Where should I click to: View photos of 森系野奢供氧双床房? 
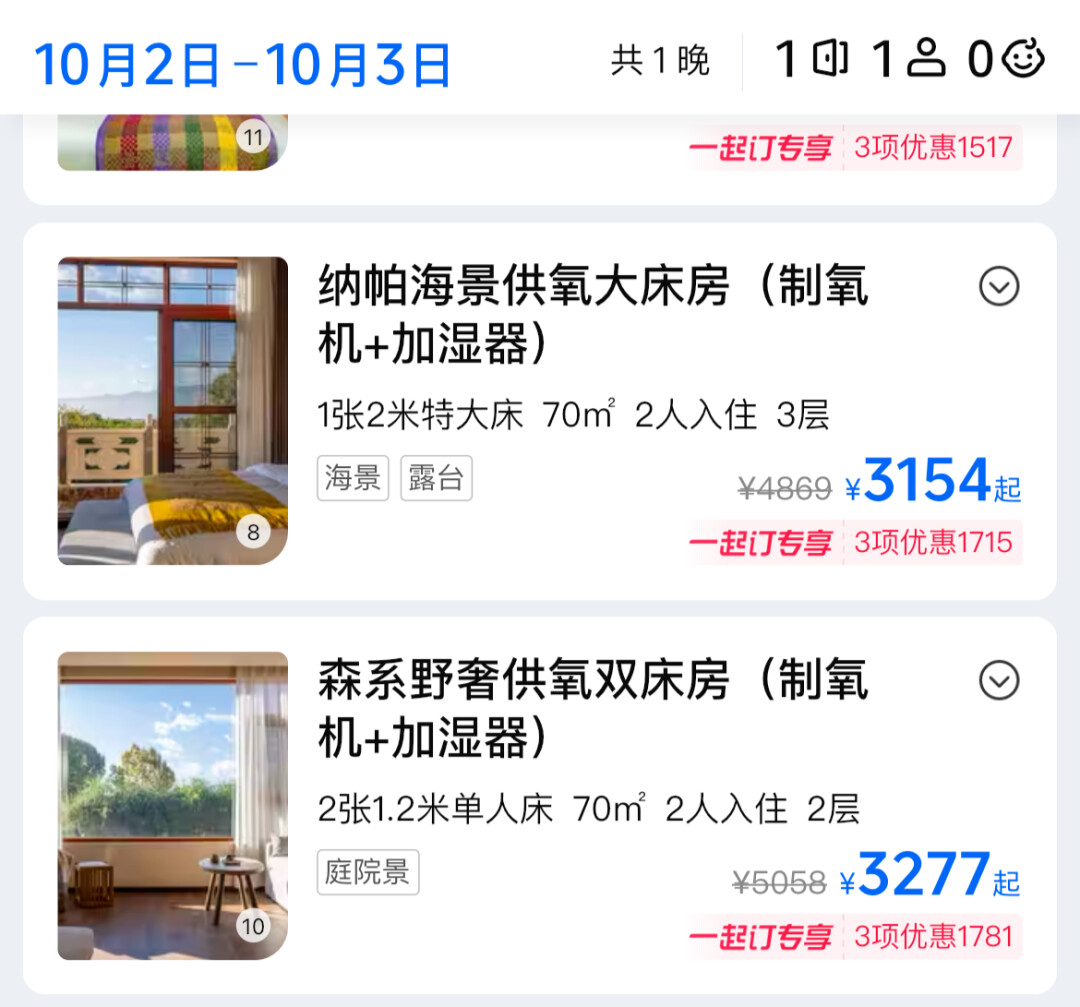coord(172,805)
